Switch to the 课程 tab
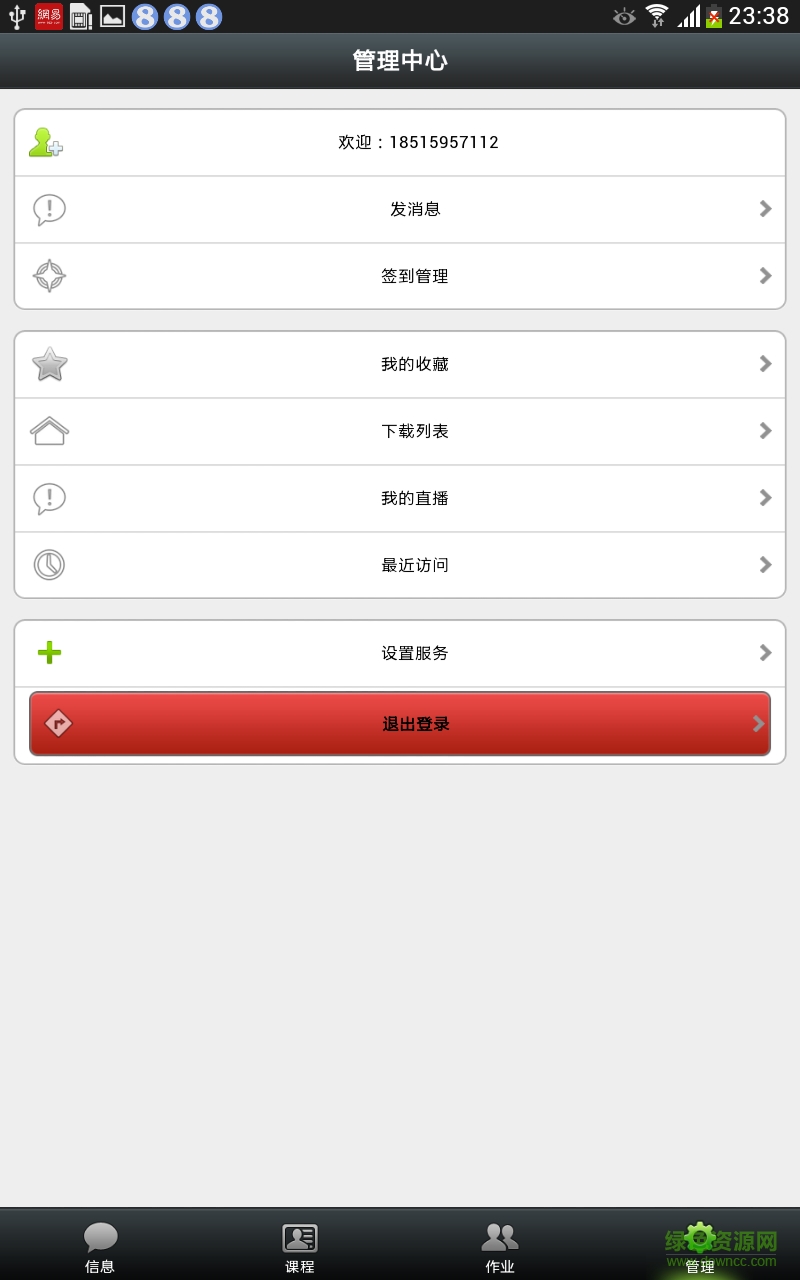The image size is (800, 1280). coord(299,1243)
